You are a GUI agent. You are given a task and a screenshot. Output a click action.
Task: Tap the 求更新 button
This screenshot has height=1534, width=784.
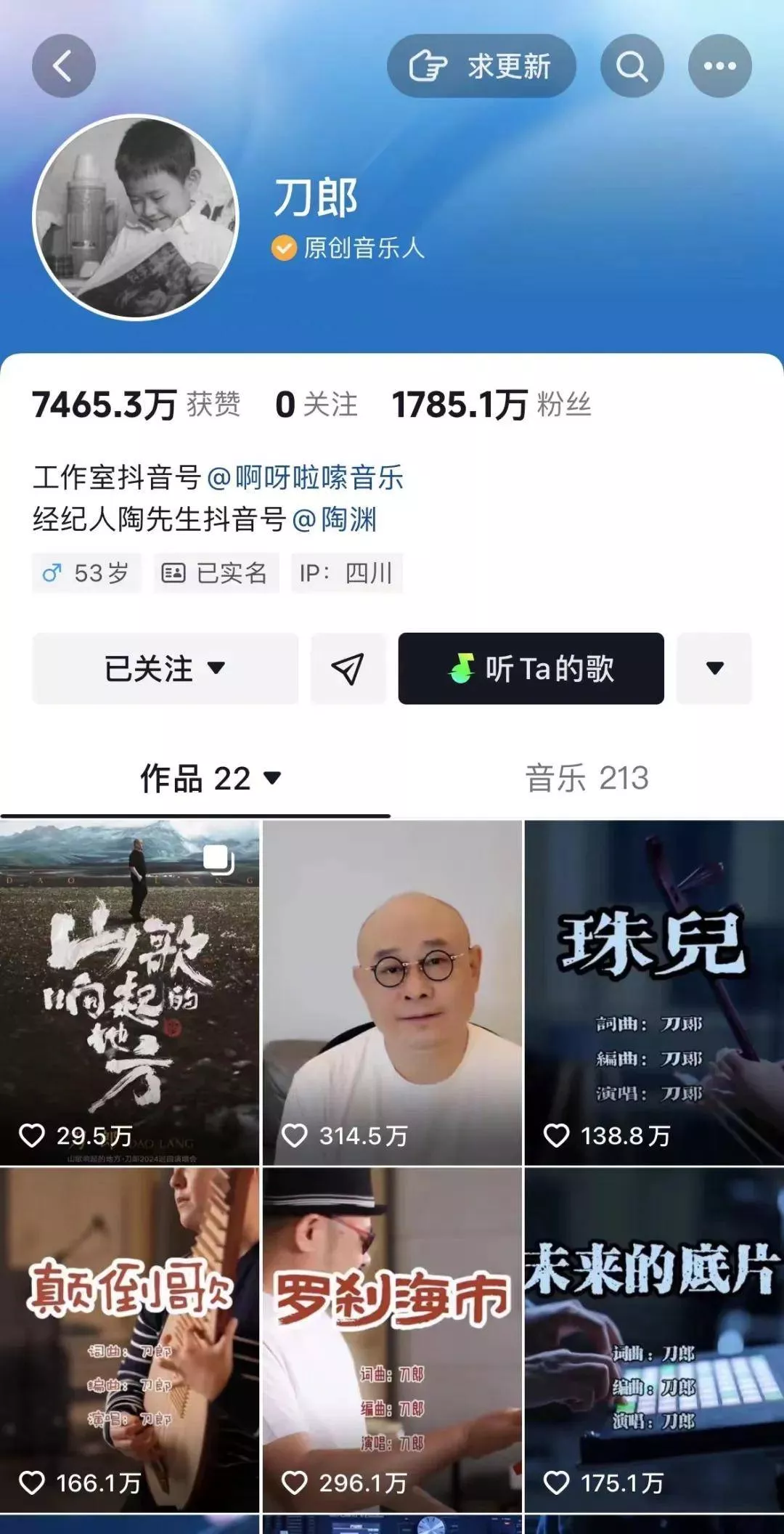481,66
